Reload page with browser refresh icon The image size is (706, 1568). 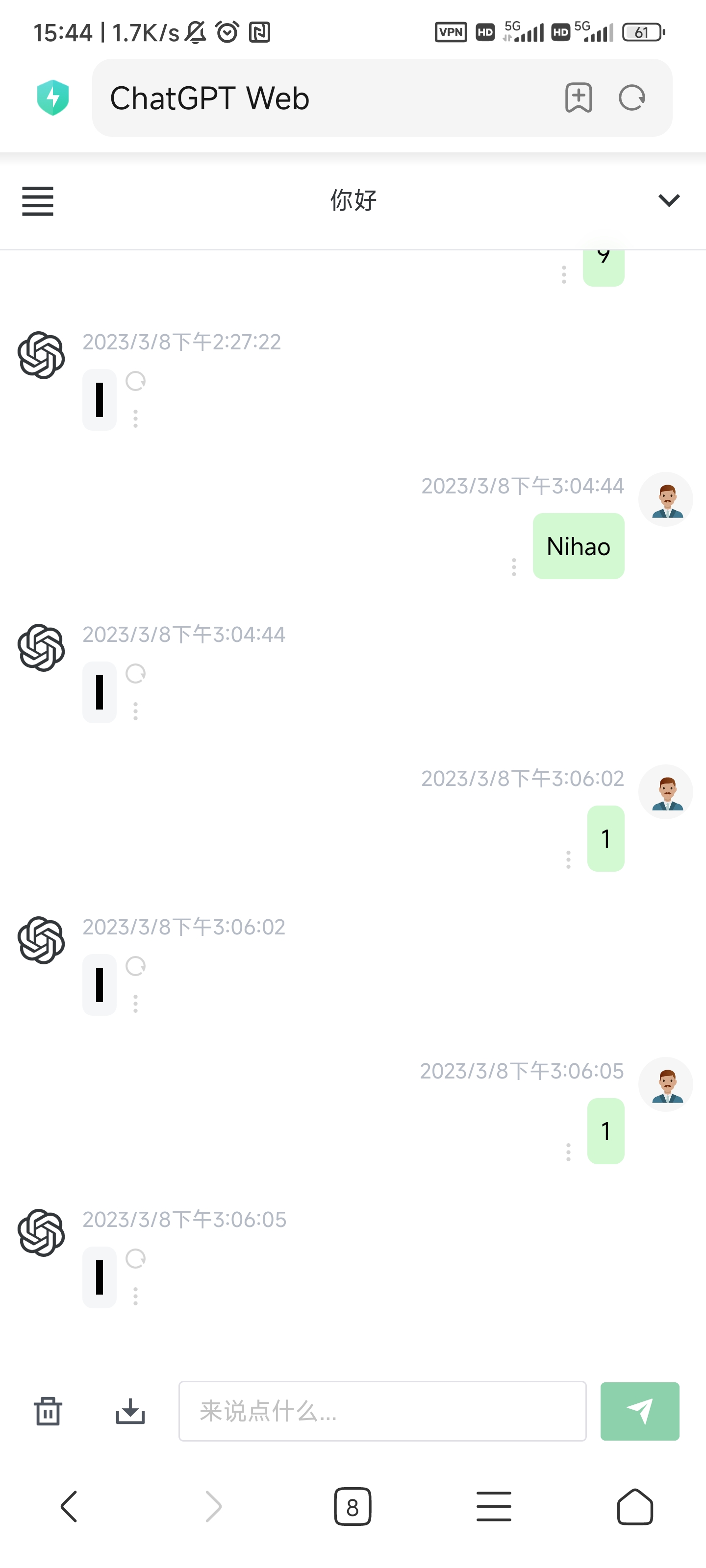tap(631, 98)
